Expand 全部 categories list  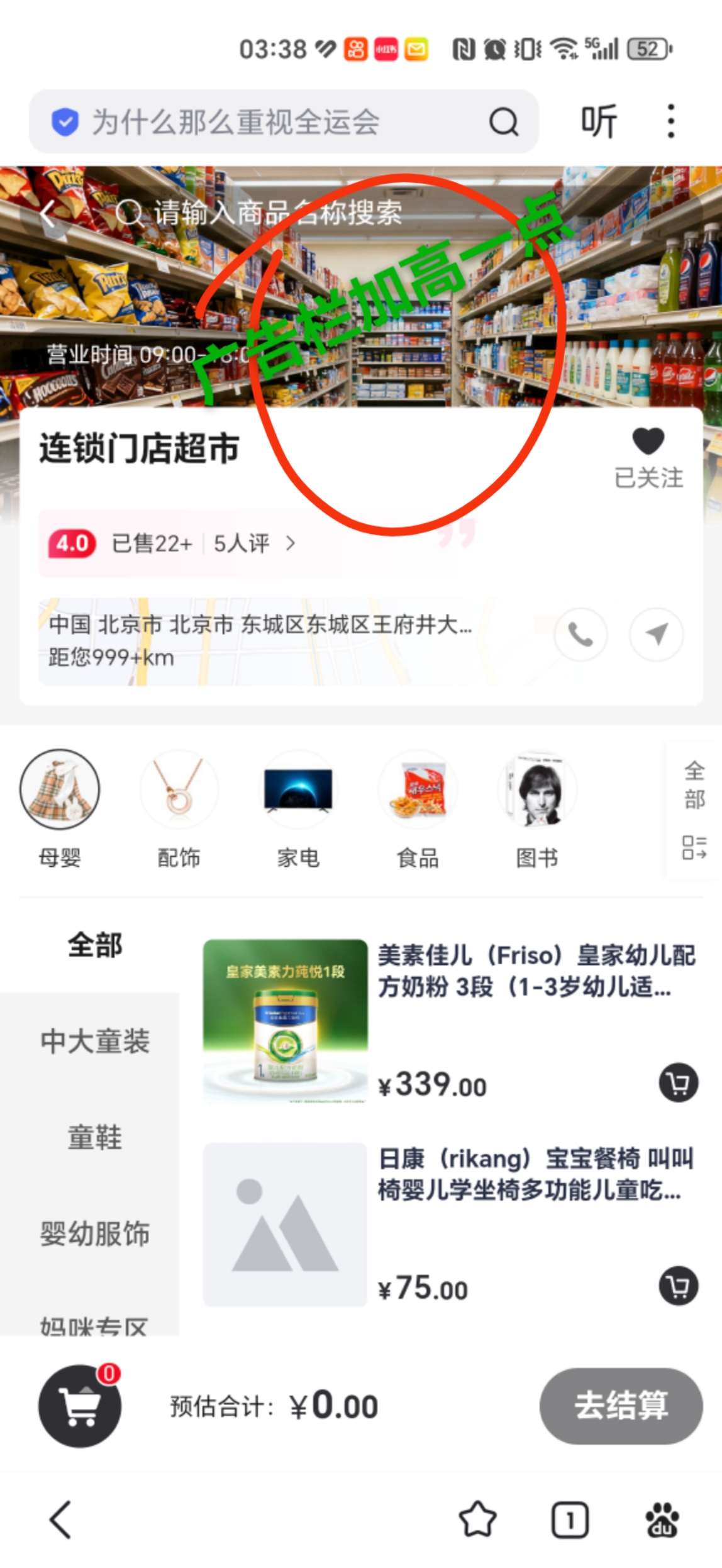(694, 811)
